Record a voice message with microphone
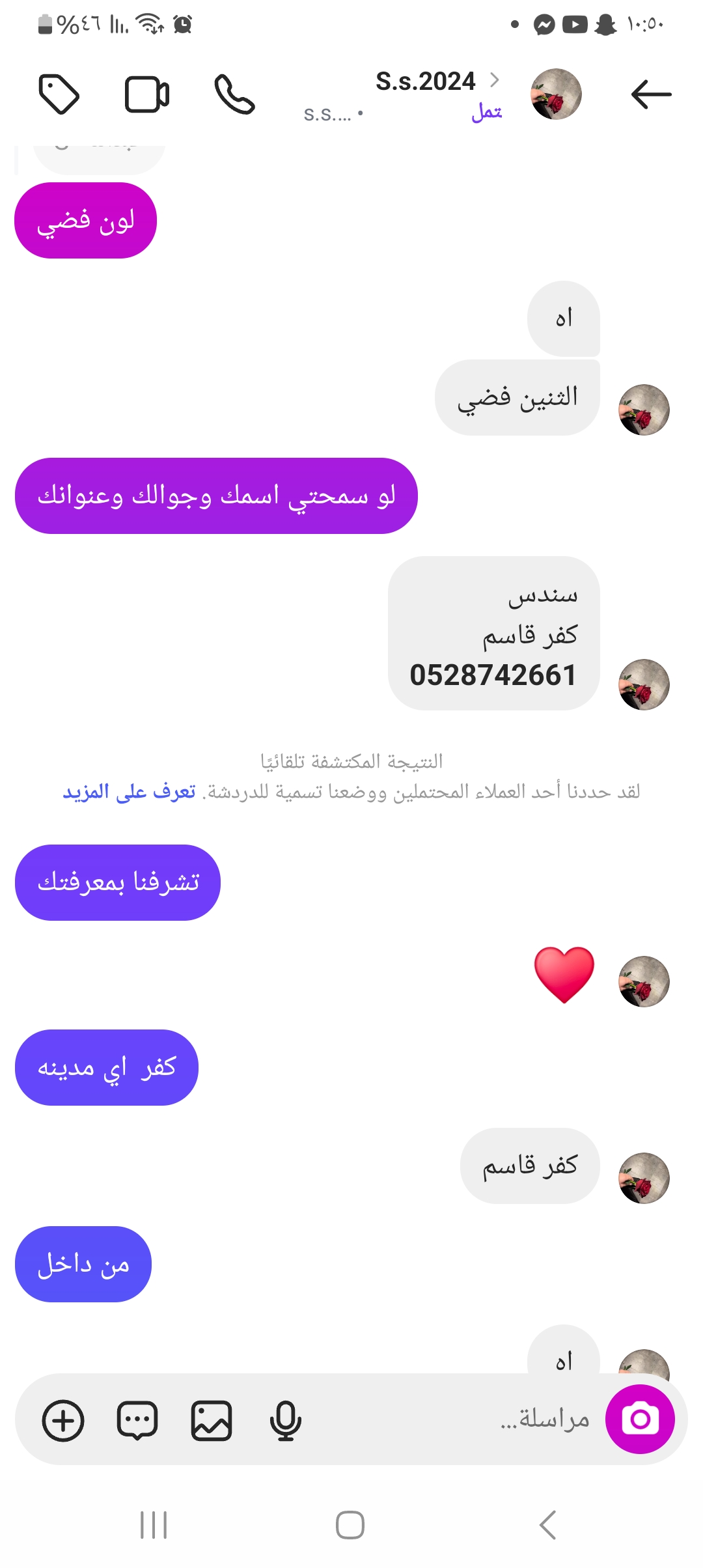The image size is (703, 1568). [x=285, y=1420]
